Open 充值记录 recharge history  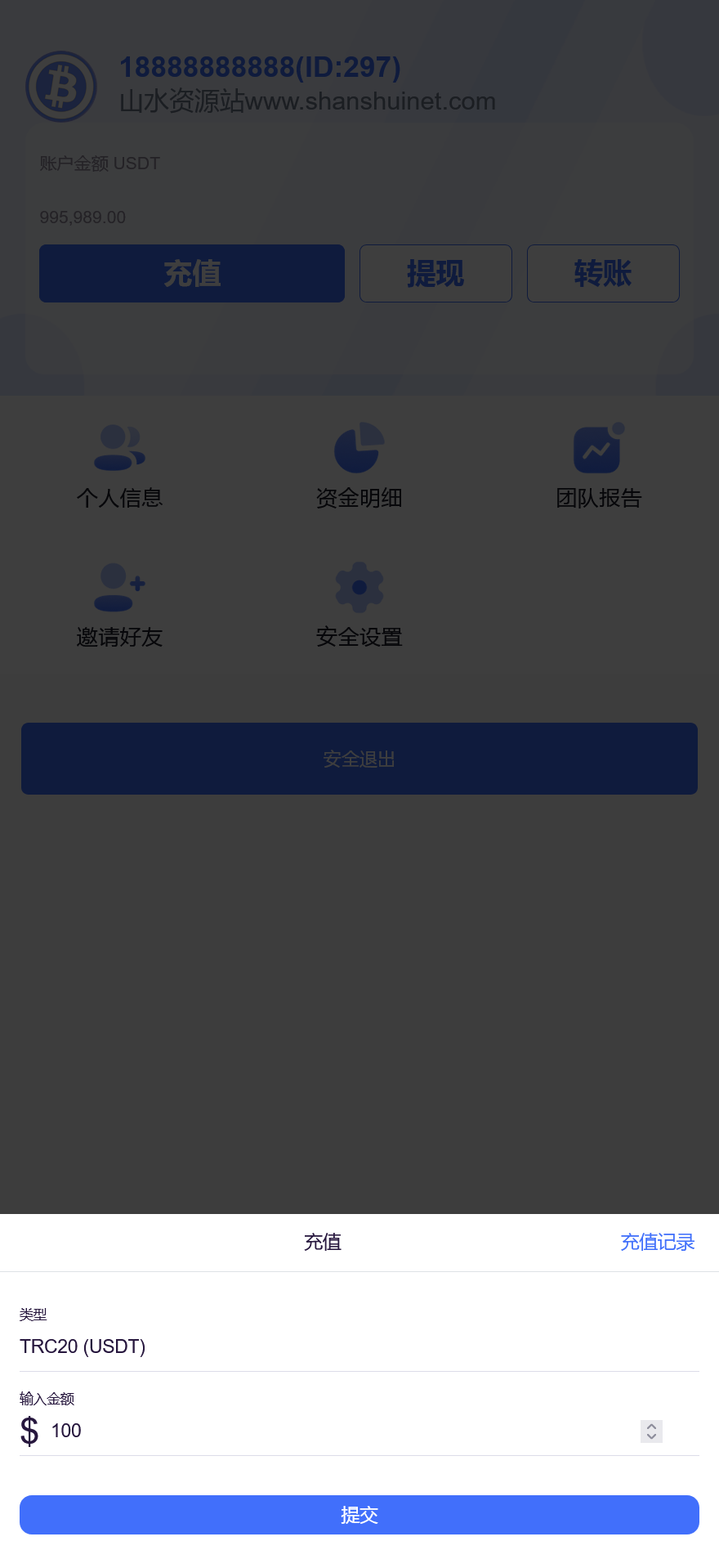coord(657,1242)
